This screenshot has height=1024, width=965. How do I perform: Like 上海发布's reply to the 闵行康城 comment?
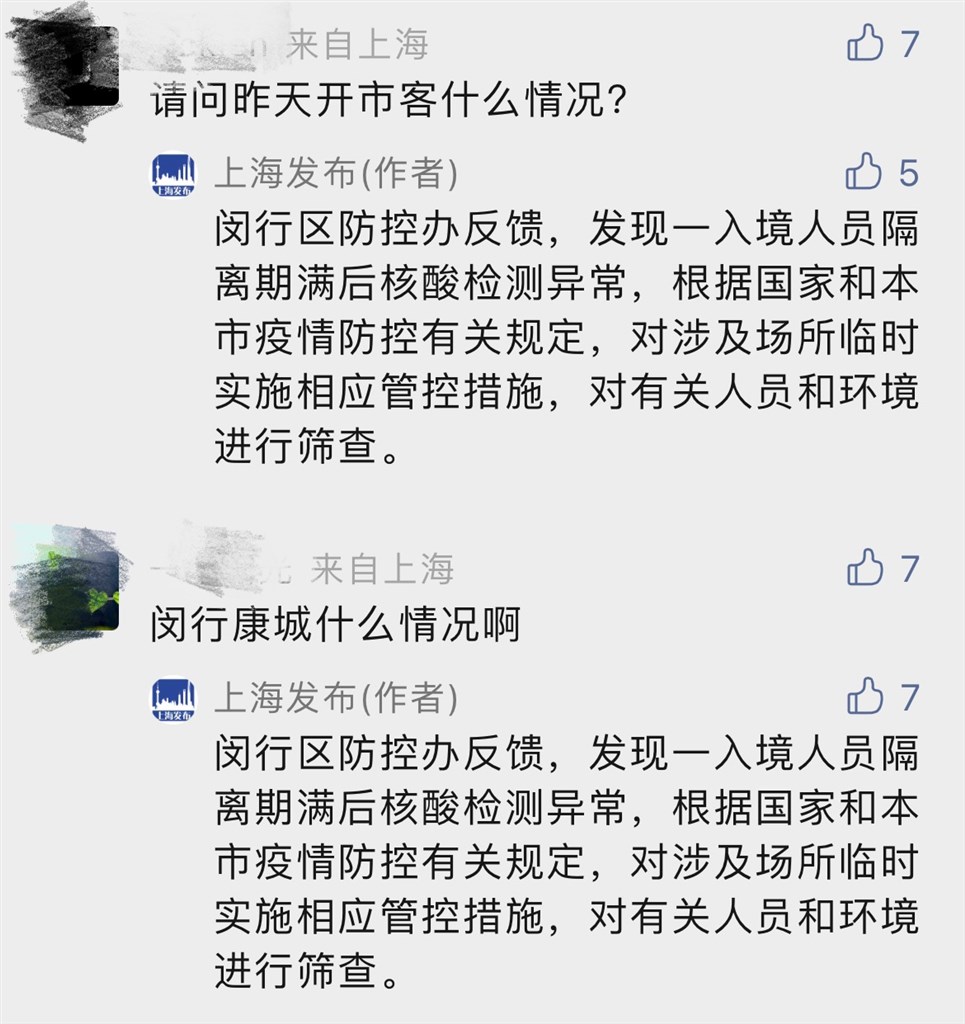point(865,696)
